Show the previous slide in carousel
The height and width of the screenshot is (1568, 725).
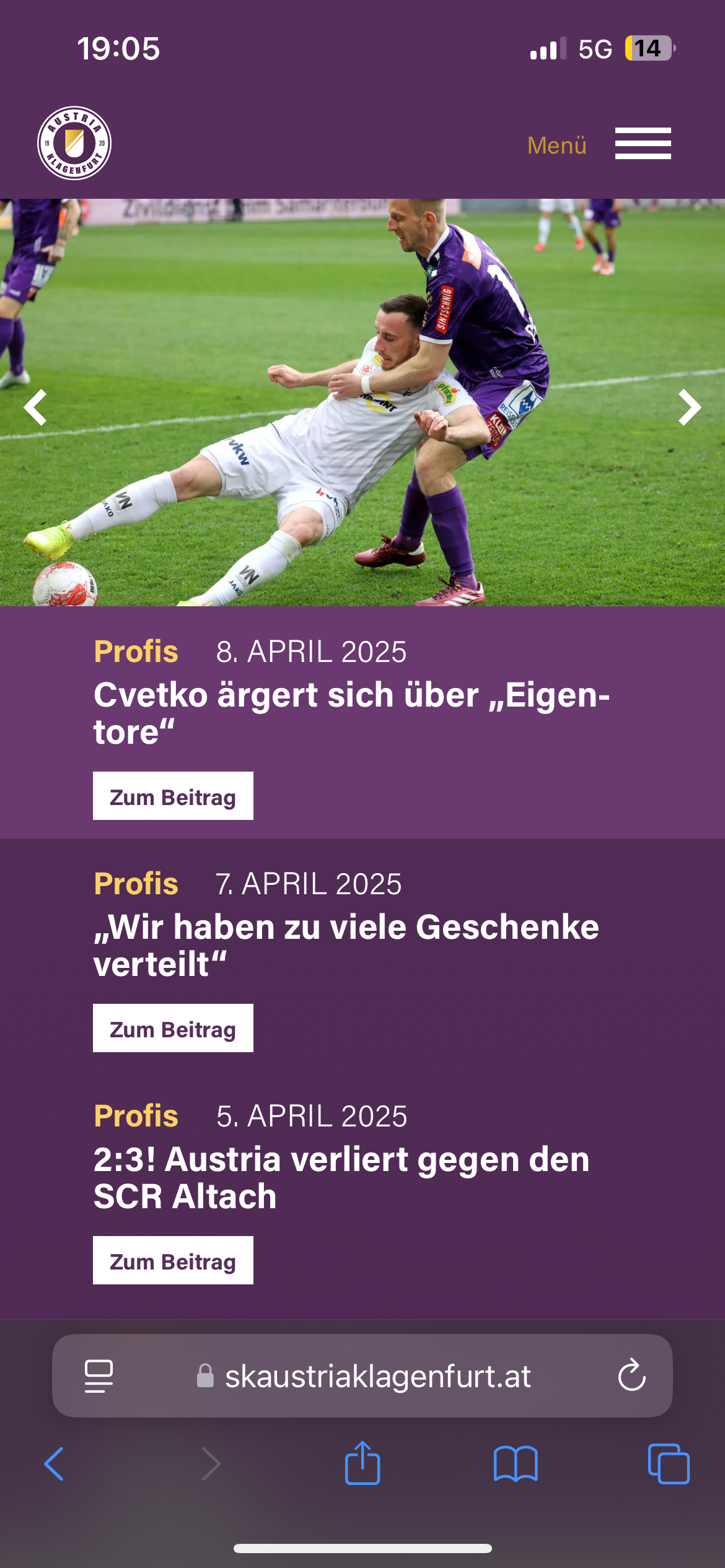35,407
